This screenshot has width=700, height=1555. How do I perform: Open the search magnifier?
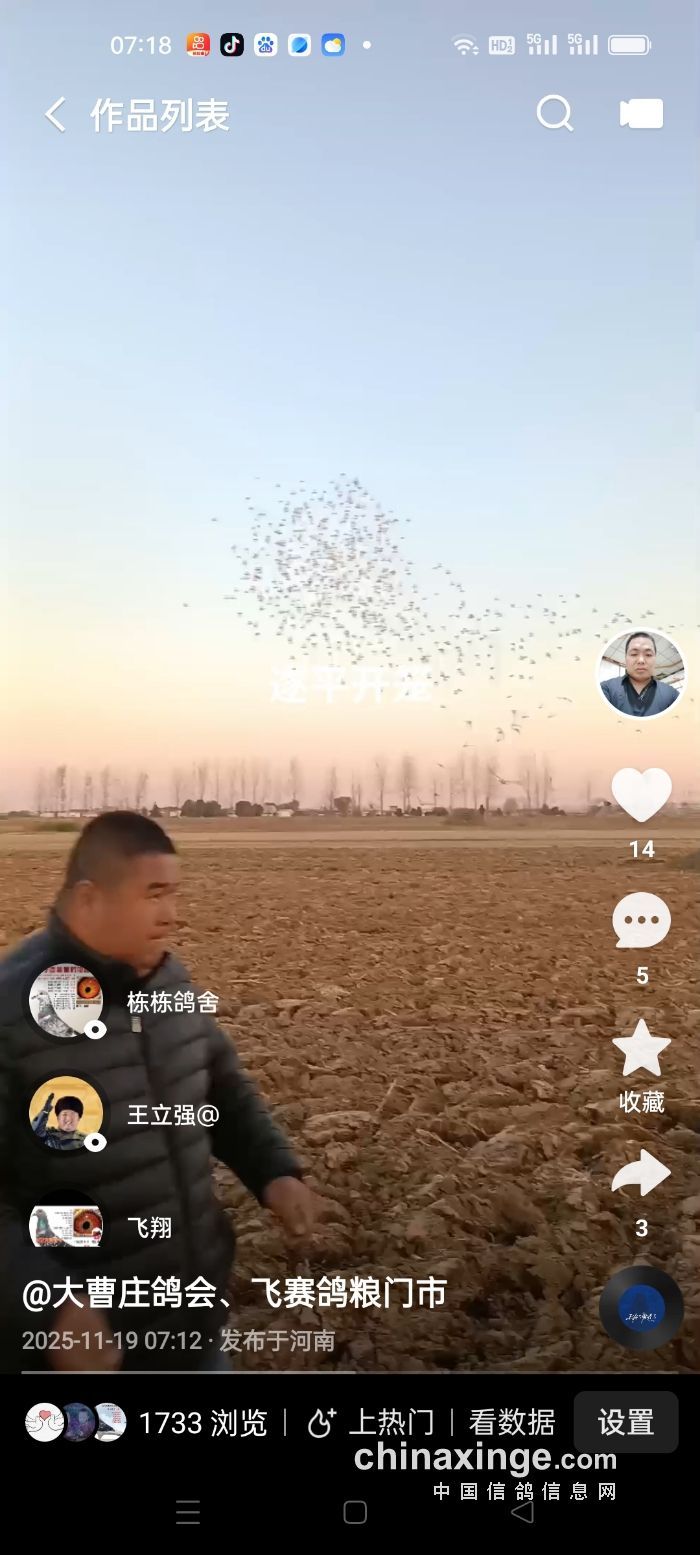[555, 114]
